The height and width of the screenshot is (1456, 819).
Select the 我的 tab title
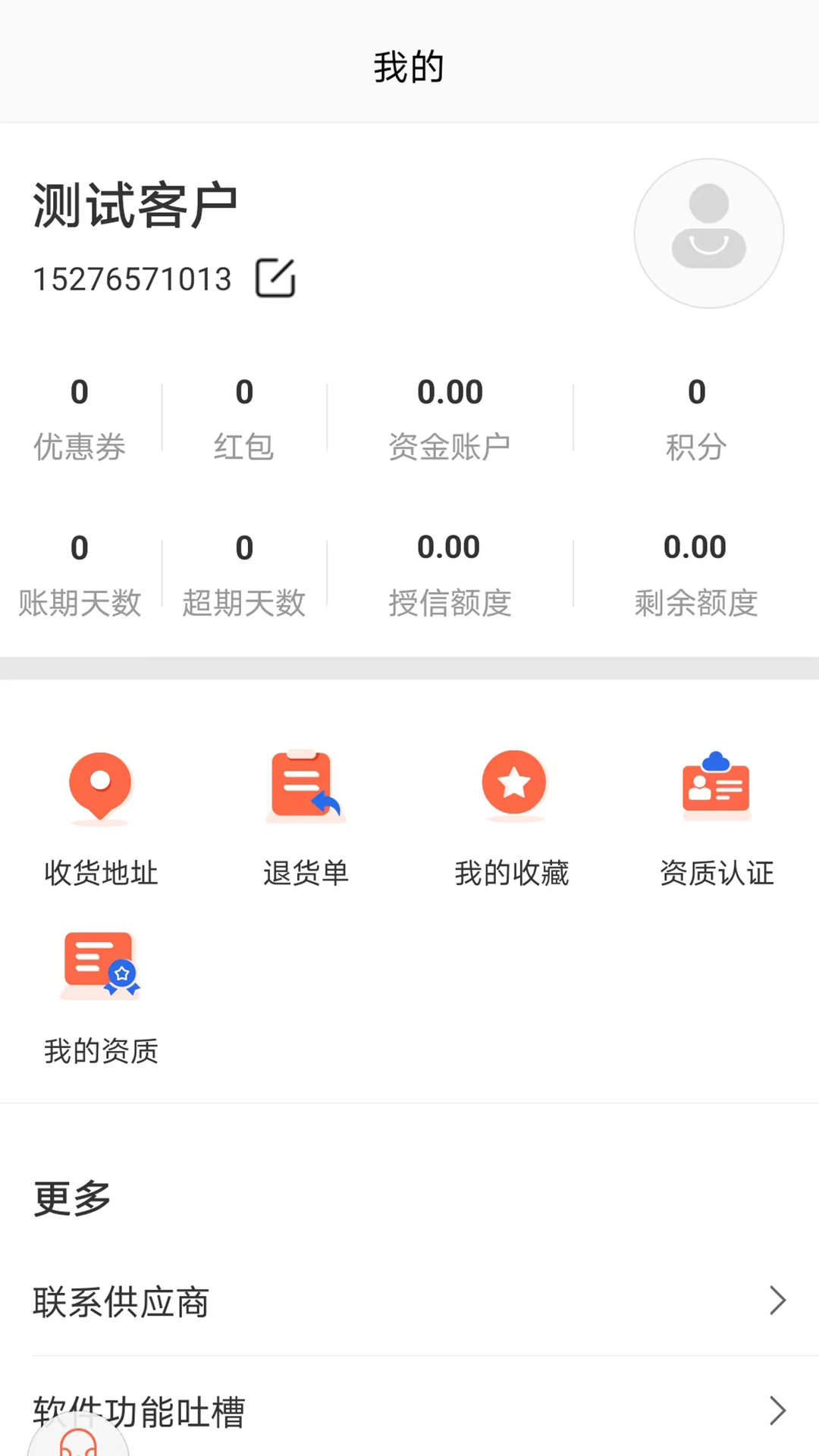click(408, 67)
